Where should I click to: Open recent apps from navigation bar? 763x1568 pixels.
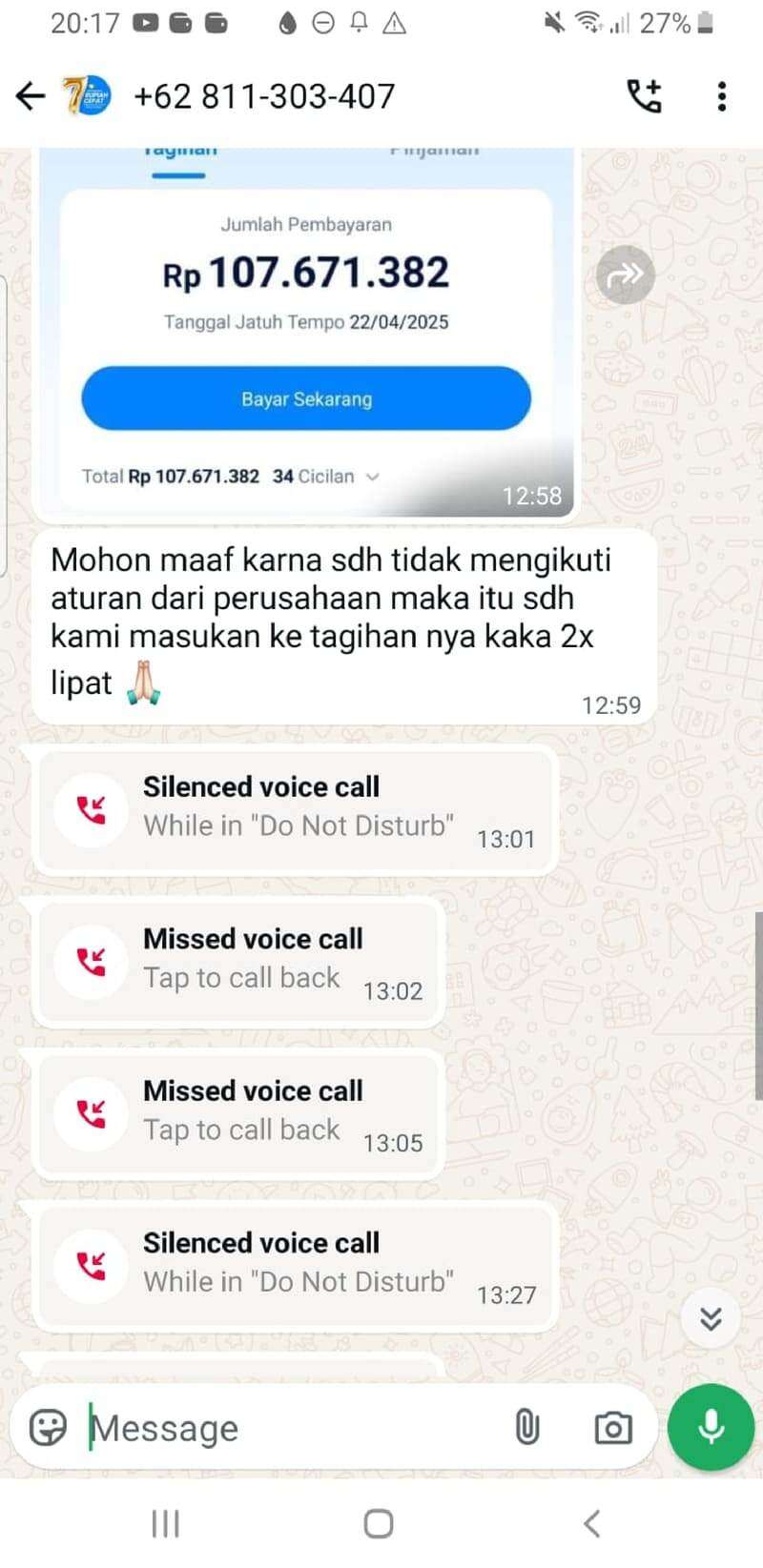coord(166,1523)
